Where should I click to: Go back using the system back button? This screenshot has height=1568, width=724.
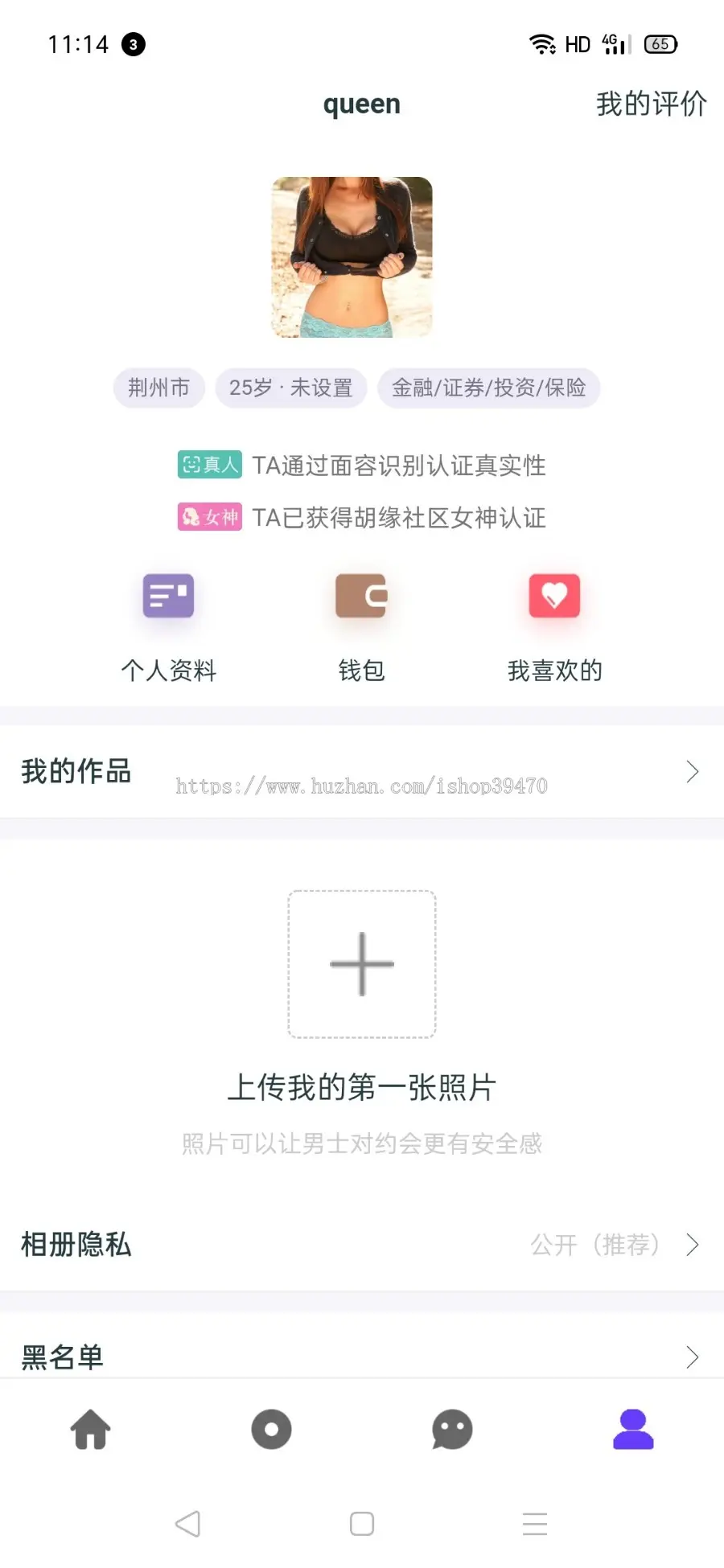coord(187,1524)
